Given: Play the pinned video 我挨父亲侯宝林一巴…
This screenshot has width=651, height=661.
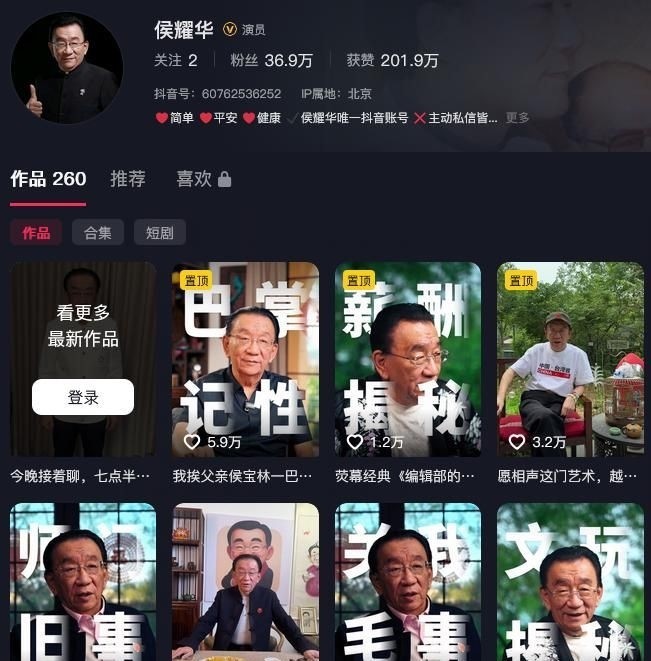Looking at the screenshot, I should 245,360.
